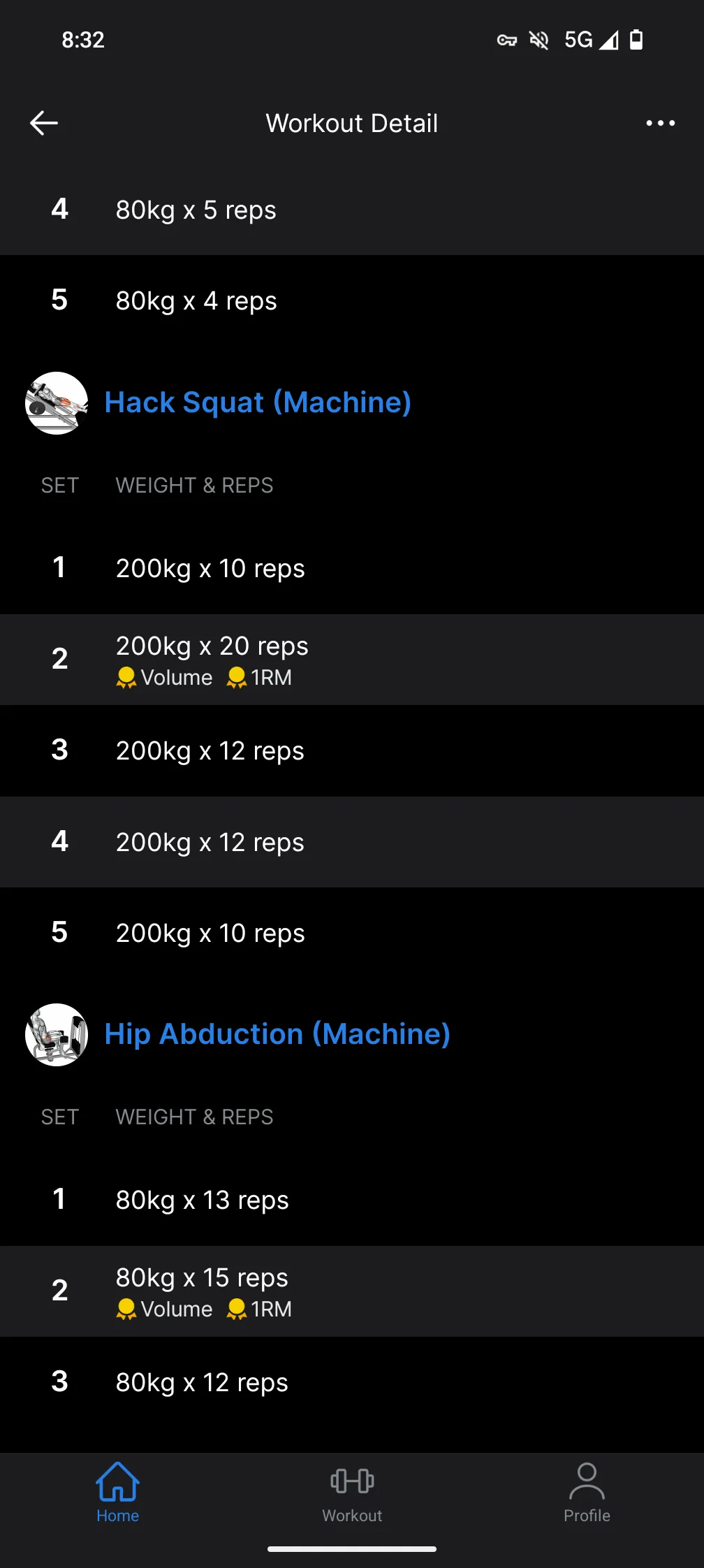The image size is (704, 1568).
Task: Go back using the arrow
Action: click(44, 123)
